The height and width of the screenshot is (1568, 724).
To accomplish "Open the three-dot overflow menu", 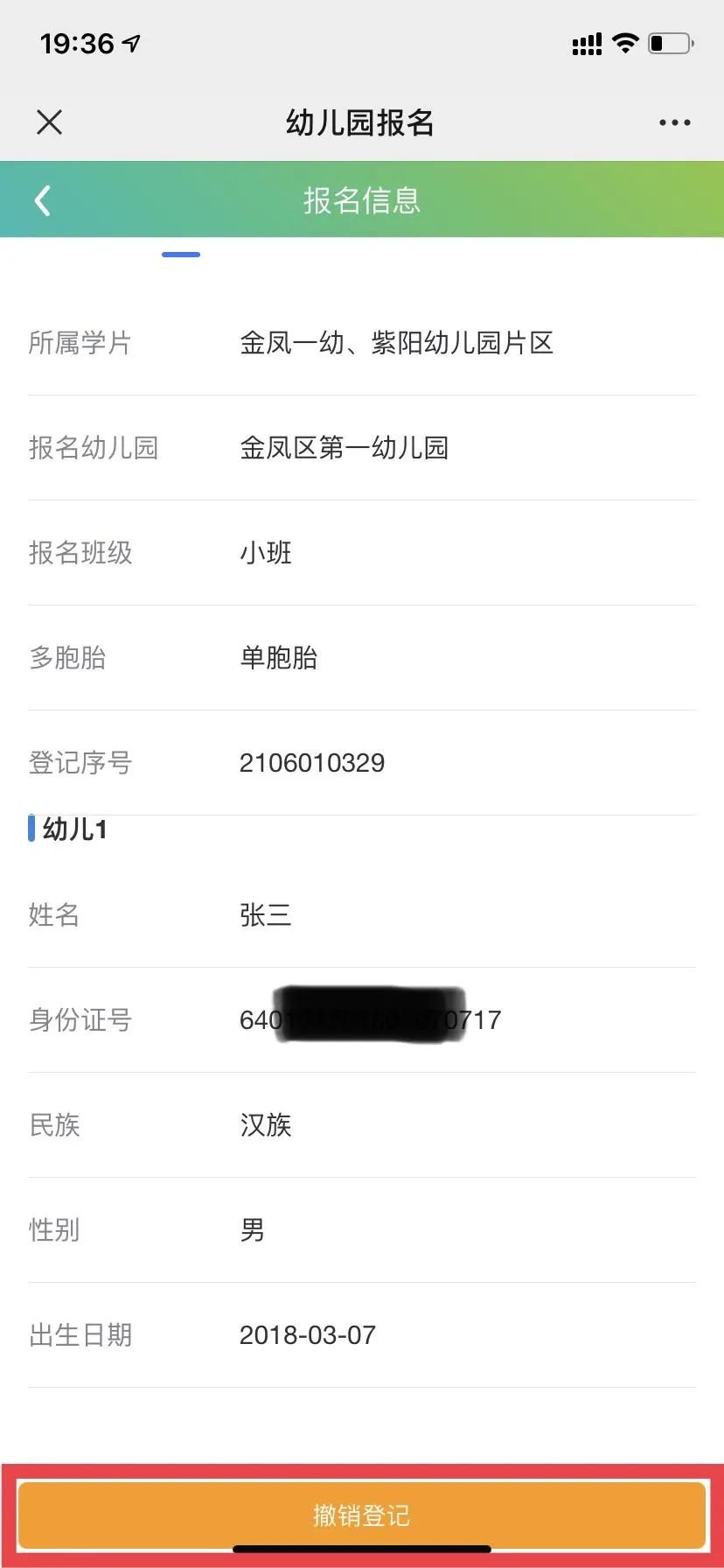I will tap(674, 122).
